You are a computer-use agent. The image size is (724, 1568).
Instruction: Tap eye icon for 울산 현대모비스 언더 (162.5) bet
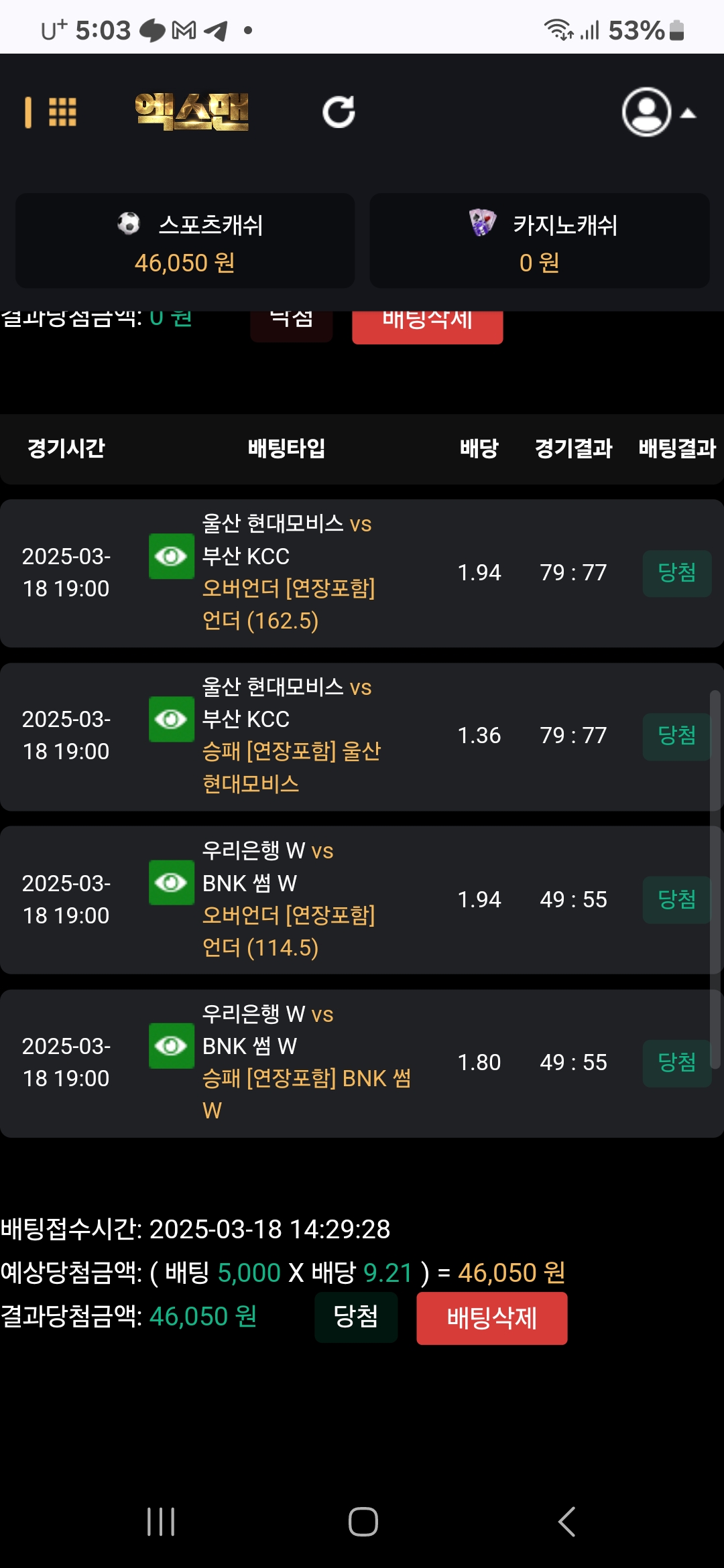[x=172, y=556]
